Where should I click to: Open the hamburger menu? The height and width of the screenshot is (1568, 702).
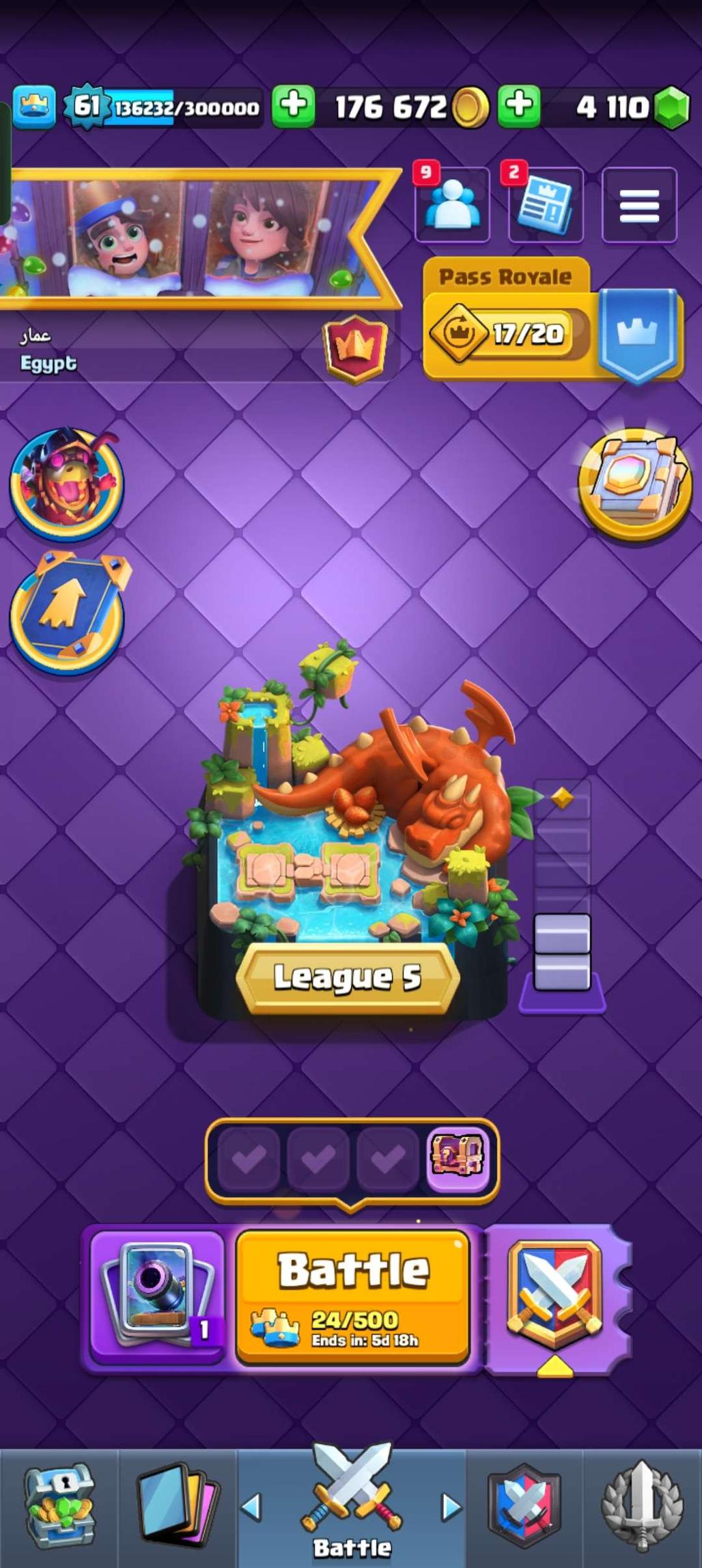(x=639, y=205)
